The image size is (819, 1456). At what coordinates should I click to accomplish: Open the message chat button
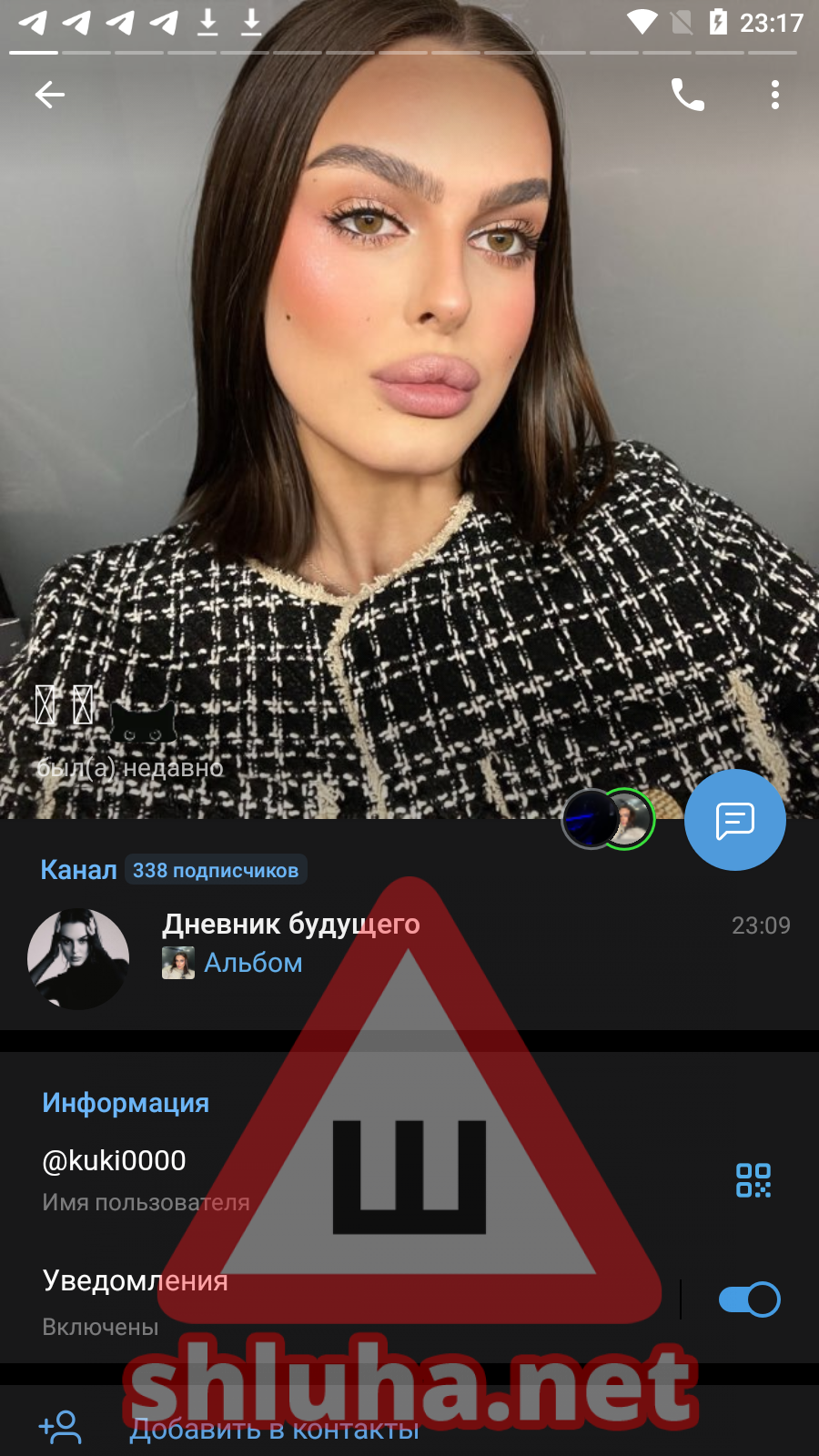[x=734, y=820]
